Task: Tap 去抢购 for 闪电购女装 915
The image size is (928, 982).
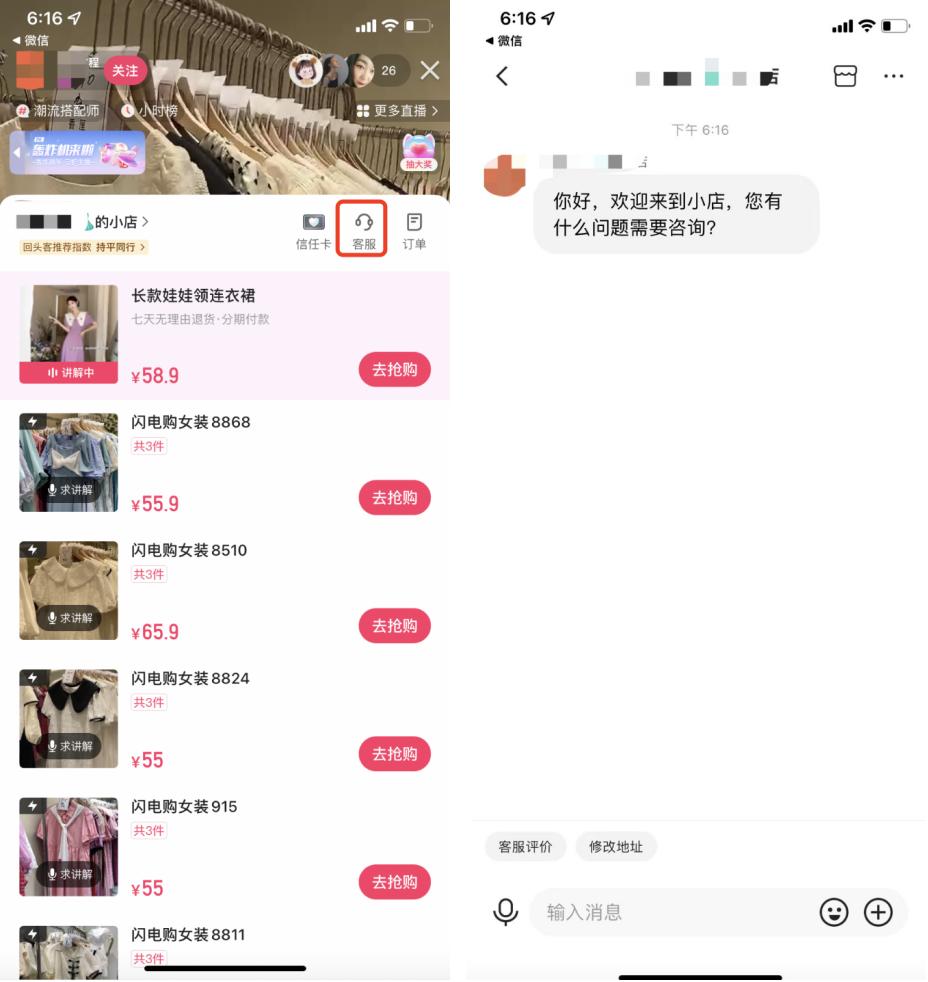Action: pos(394,882)
